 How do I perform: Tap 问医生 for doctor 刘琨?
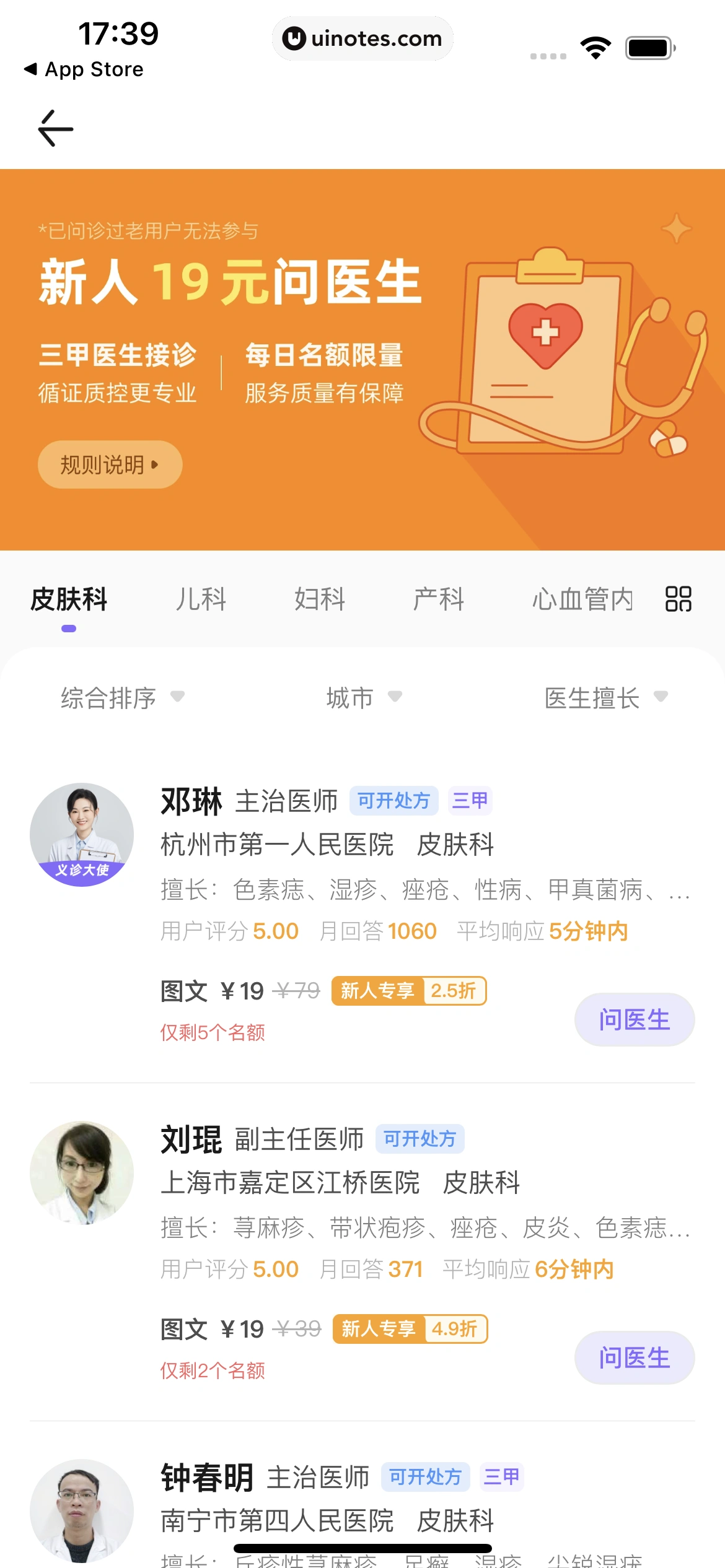(x=635, y=1357)
